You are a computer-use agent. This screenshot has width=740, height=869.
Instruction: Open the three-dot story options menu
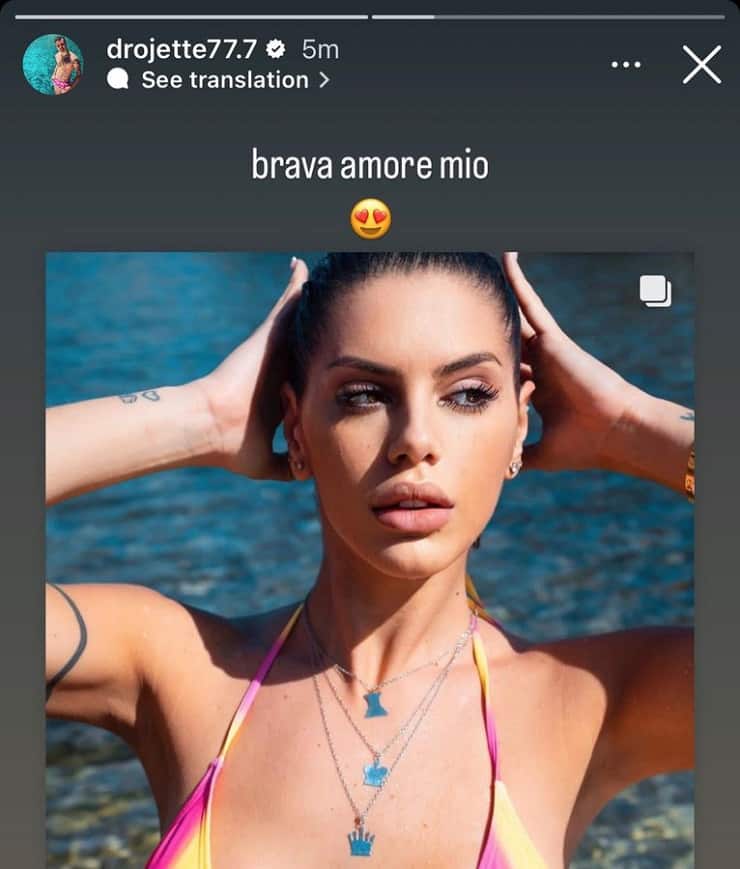[626, 65]
